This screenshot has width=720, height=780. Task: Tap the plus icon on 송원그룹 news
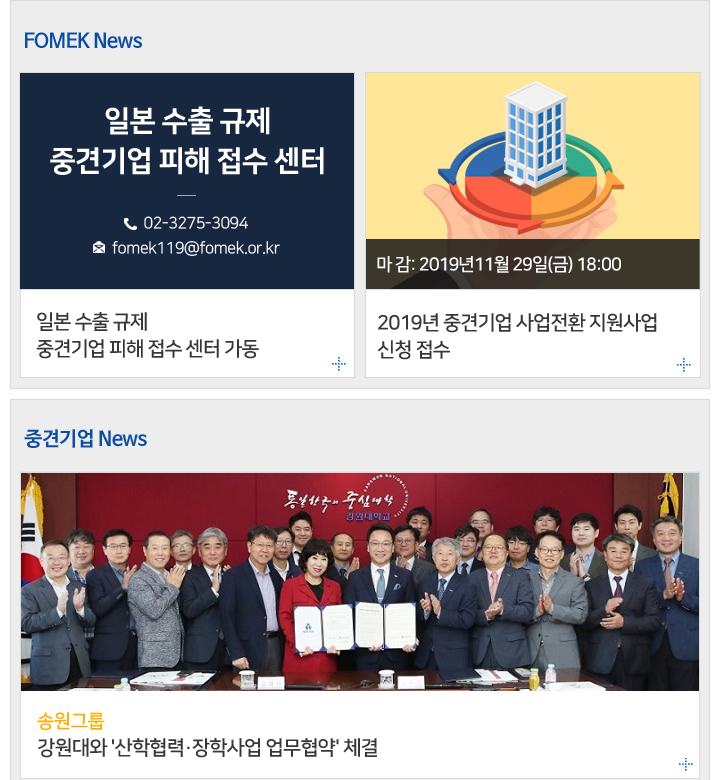pyautogui.click(x=685, y=764)
